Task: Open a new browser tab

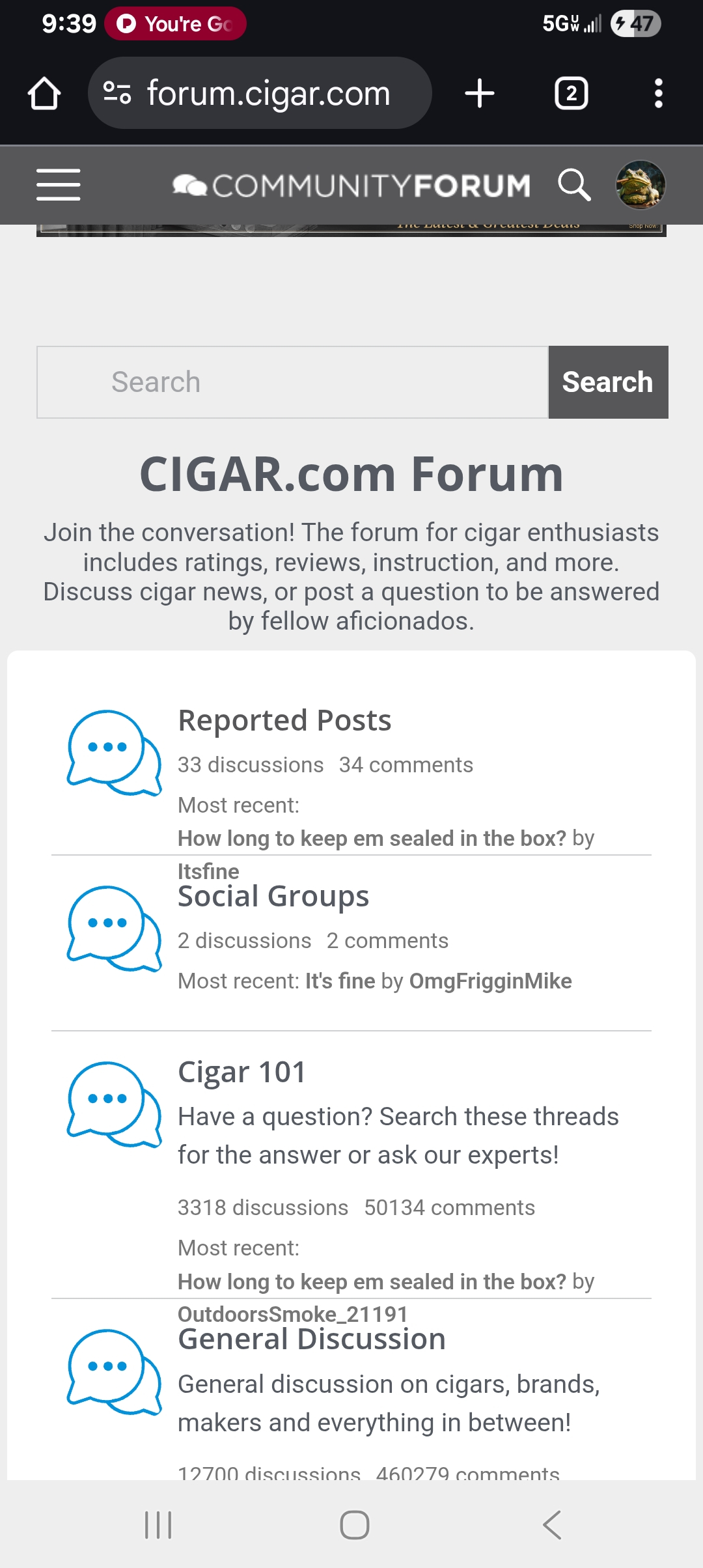Action: (480, 93)
